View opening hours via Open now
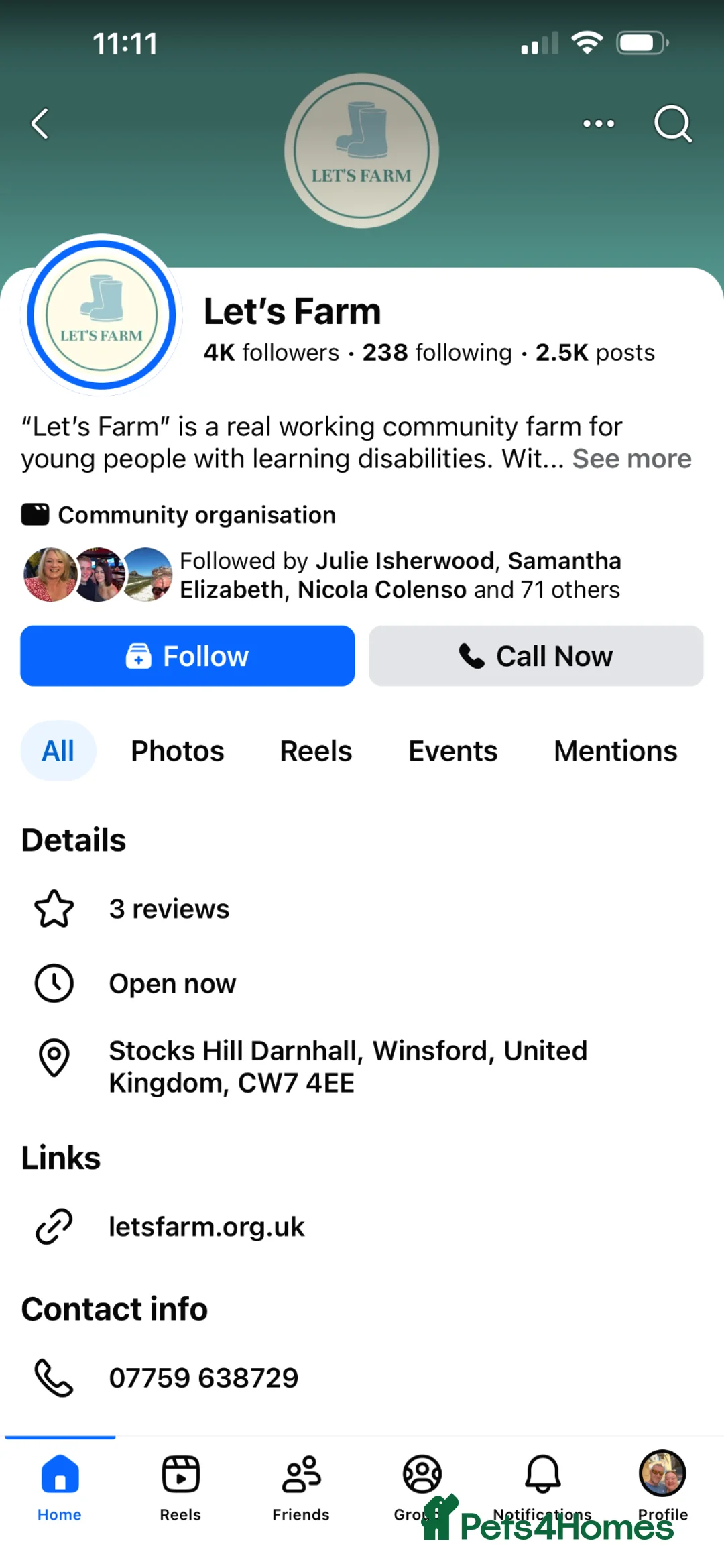724x1568 pixels. click(172, 984)
